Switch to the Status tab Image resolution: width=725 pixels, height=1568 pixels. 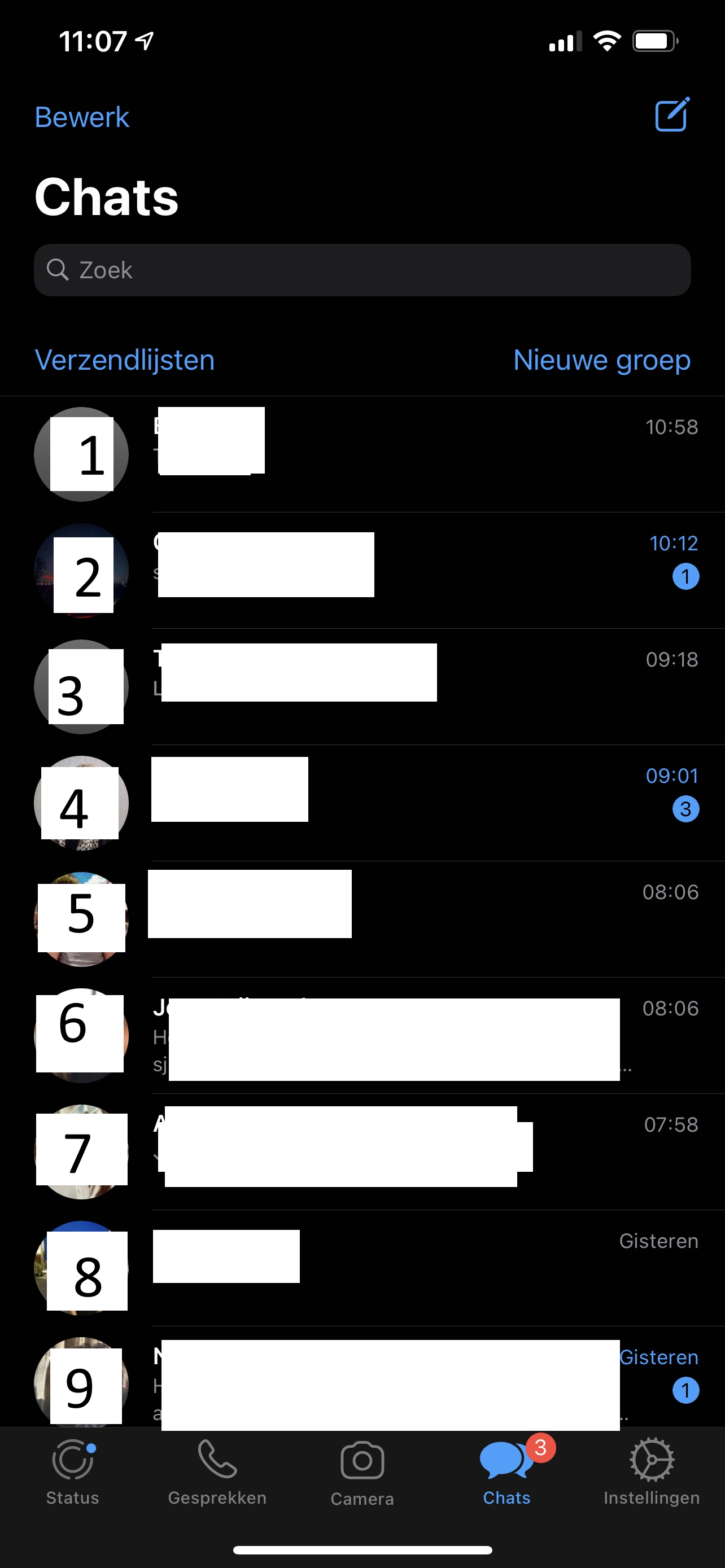pyautogui.click(x=72, y=1470)
